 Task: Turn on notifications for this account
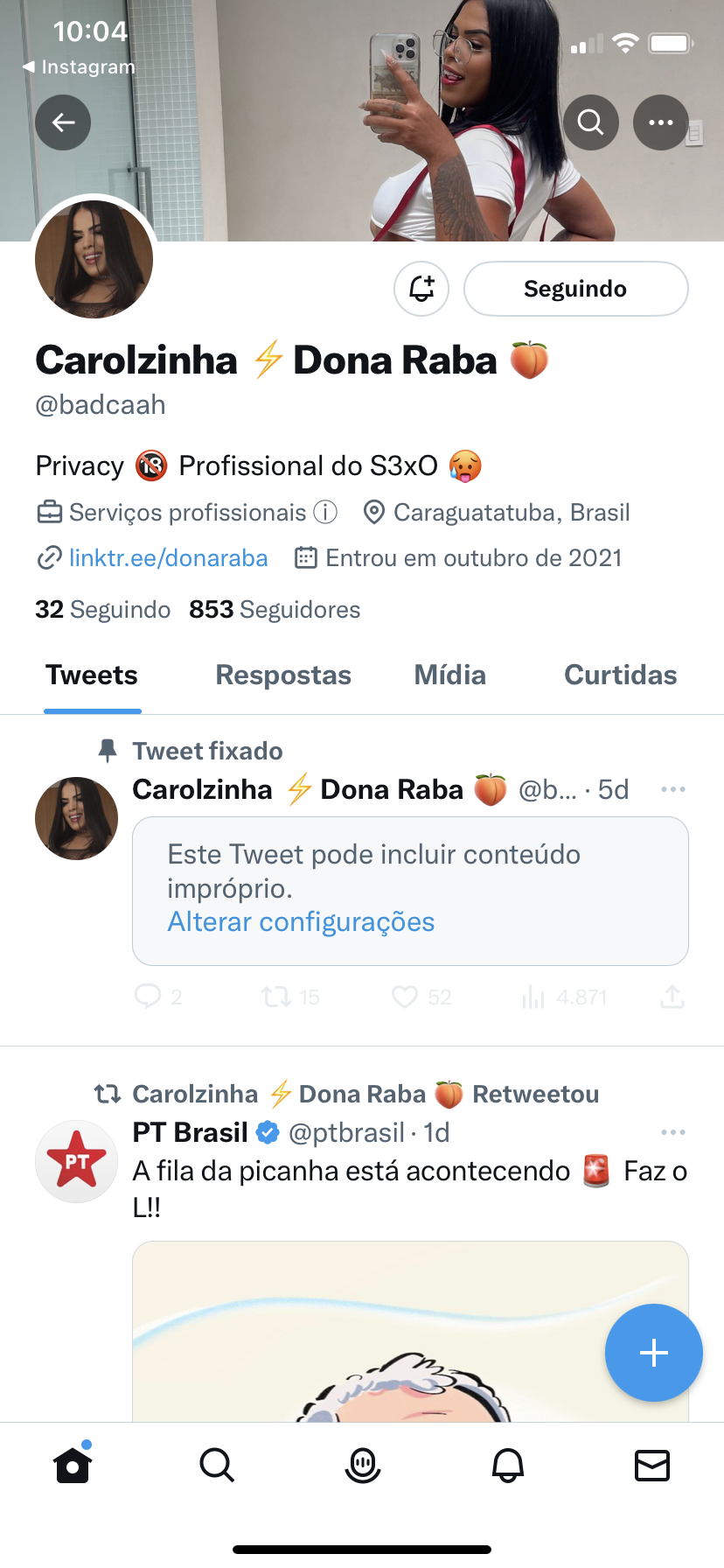click(x=421, y=289)
